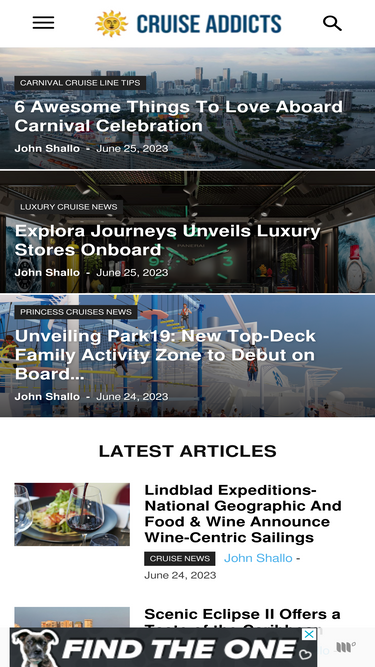View John Shallo's author page under Lindblad article
Image resolution: width=375 pixels, height=667 pixels.
pyautogui.click(x=258, y=558)
